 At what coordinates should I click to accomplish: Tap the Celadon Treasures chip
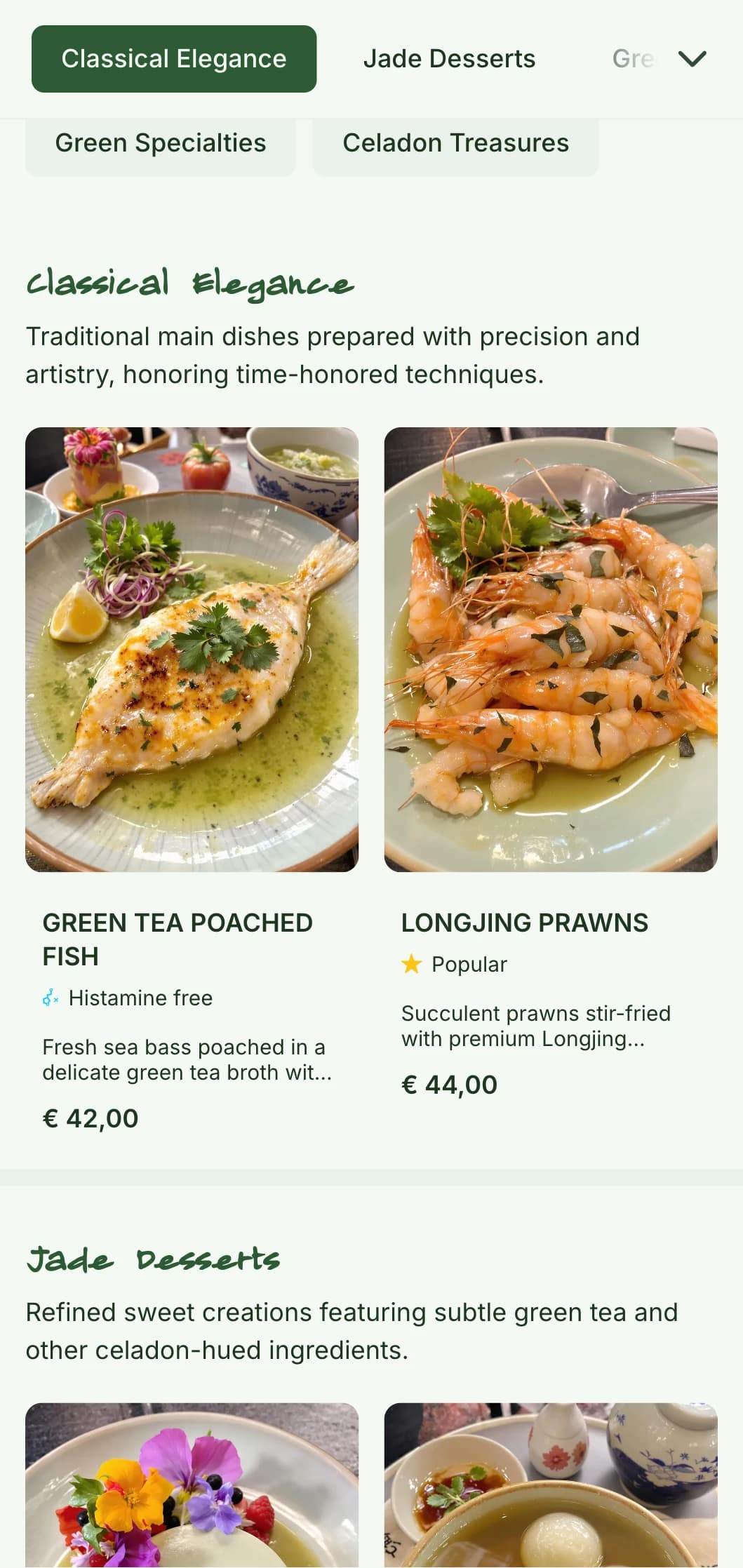(455, 144)
